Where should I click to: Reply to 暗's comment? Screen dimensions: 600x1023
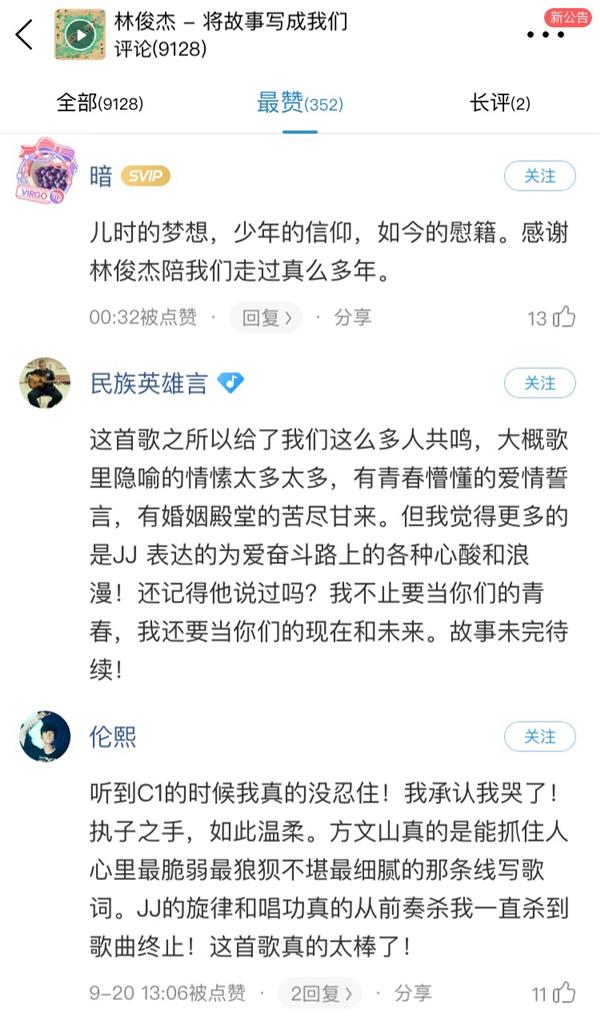click(266, 318)
